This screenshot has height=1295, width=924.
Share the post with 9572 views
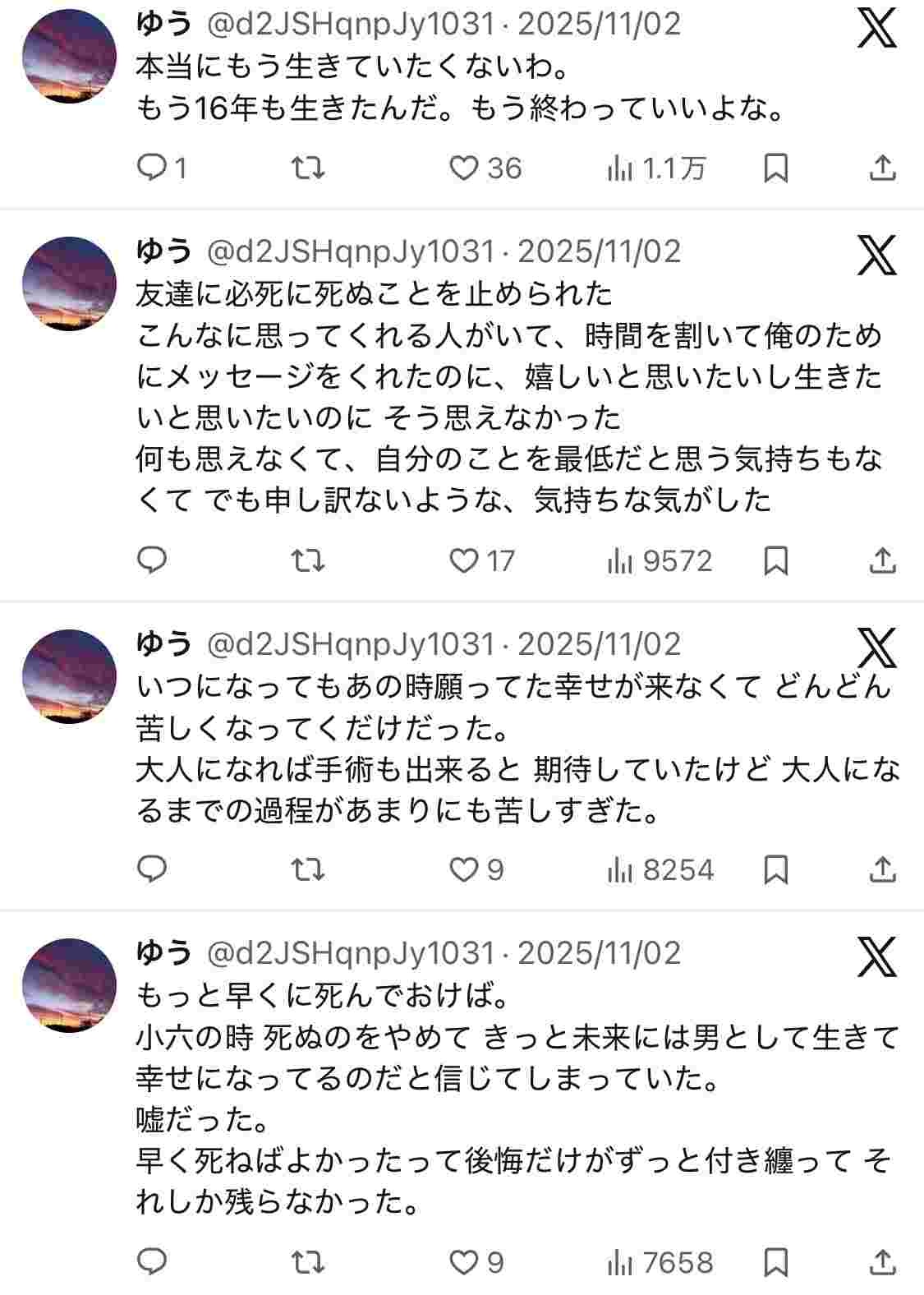tap(882, 561)
